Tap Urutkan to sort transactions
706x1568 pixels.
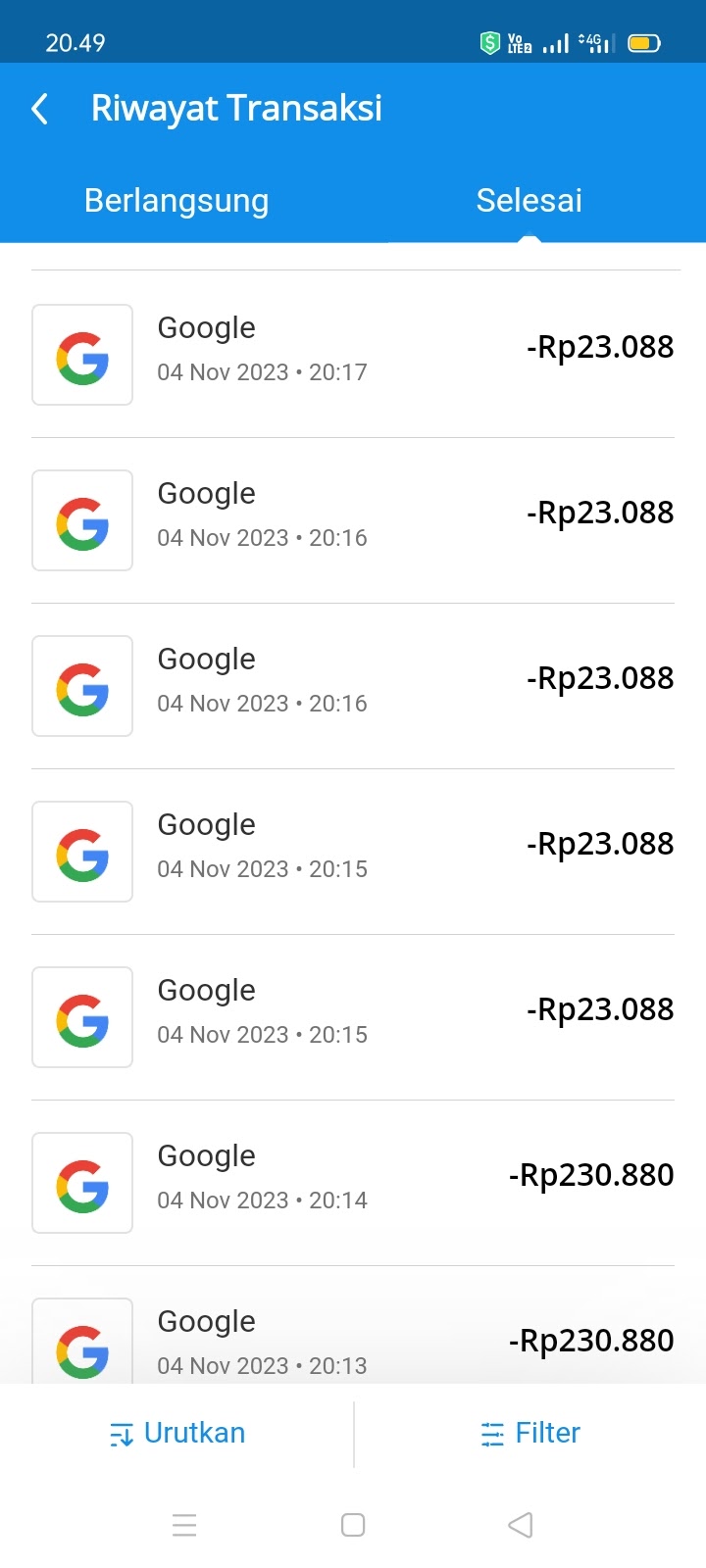coord(176,1434)
